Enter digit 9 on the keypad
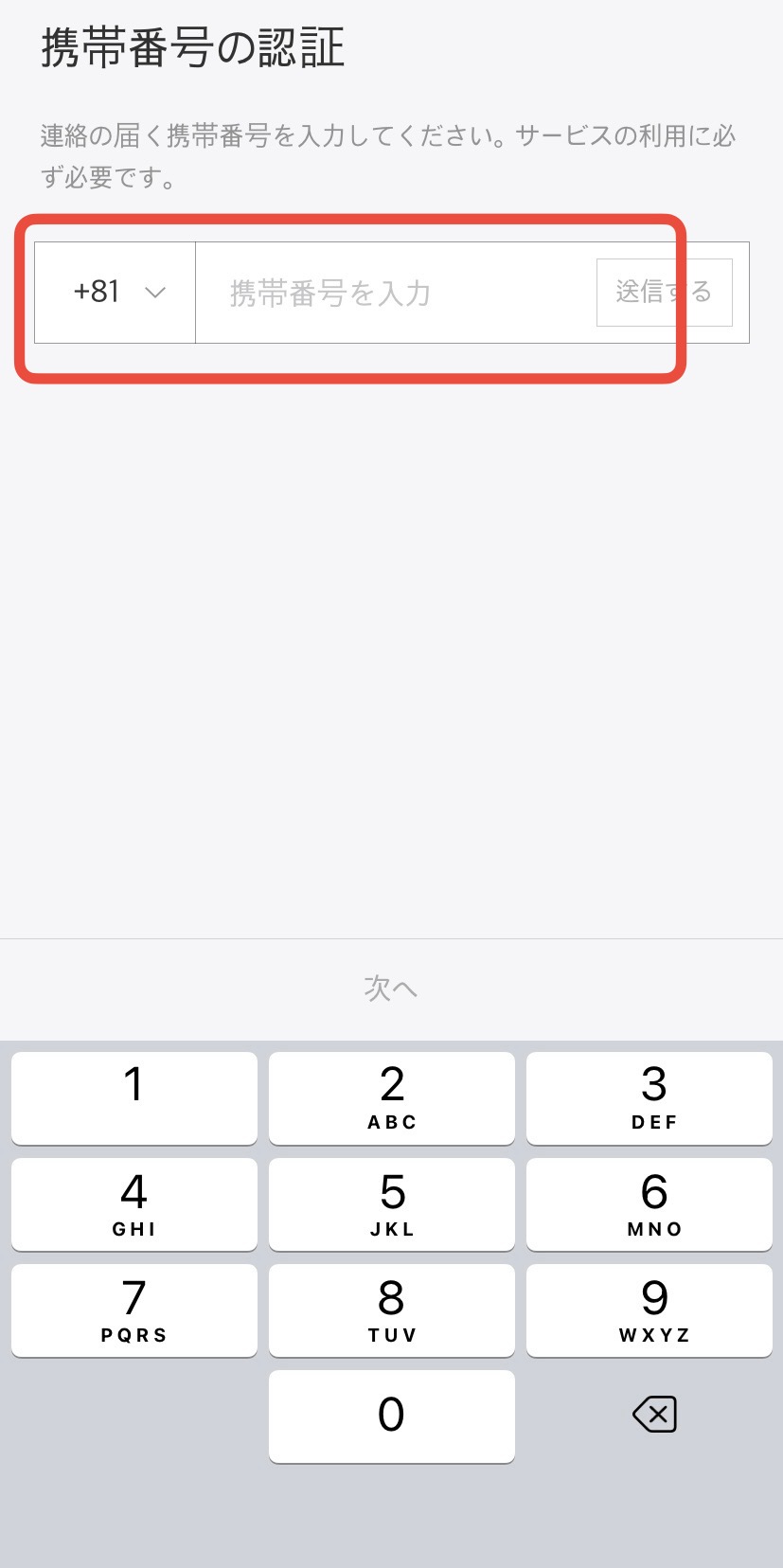Image resolution: width=783 pixels, height=1568 pixels. pyautogui.click(x=650, y=1310)
